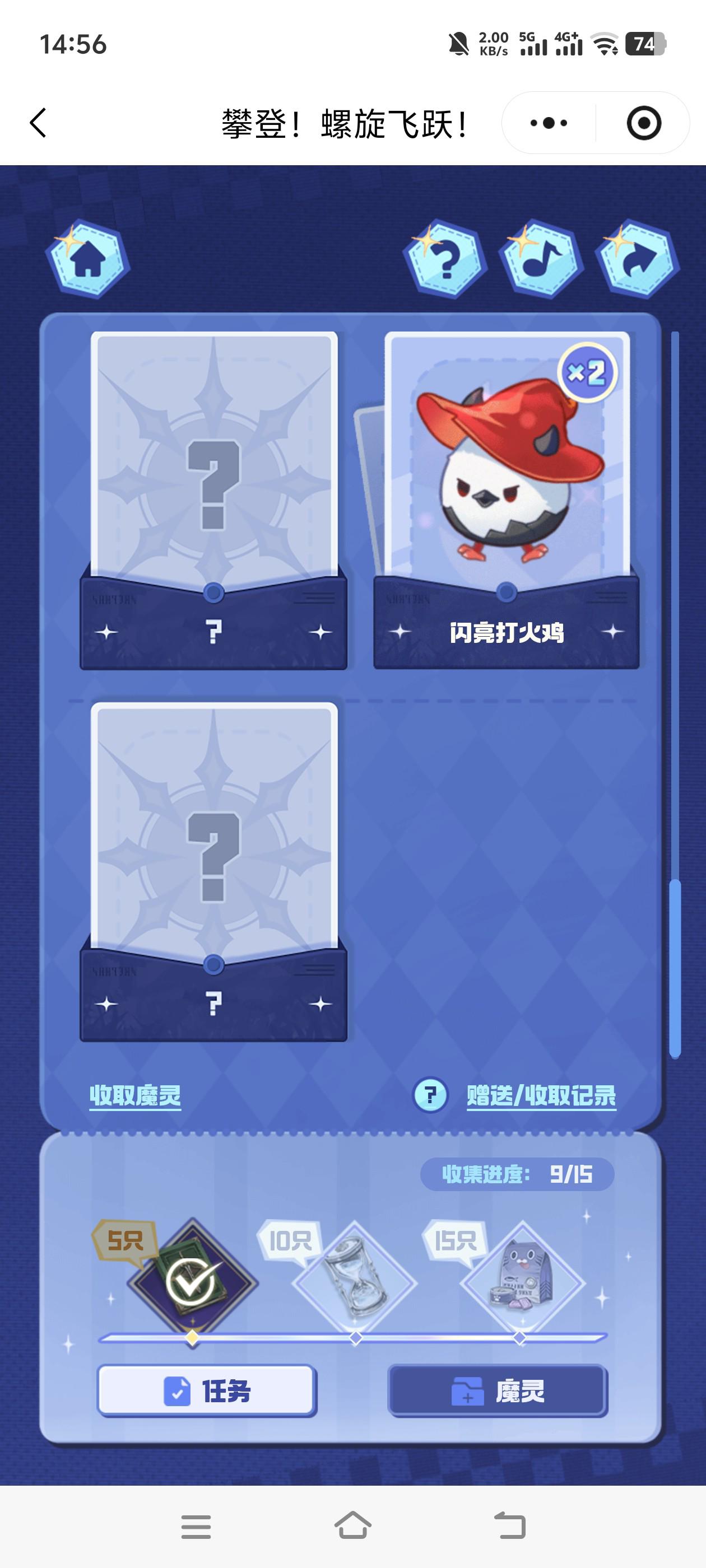This screenshot has width=706, height=1568.
Task: Open the mini program overflow menu
Action: (548, 123)
